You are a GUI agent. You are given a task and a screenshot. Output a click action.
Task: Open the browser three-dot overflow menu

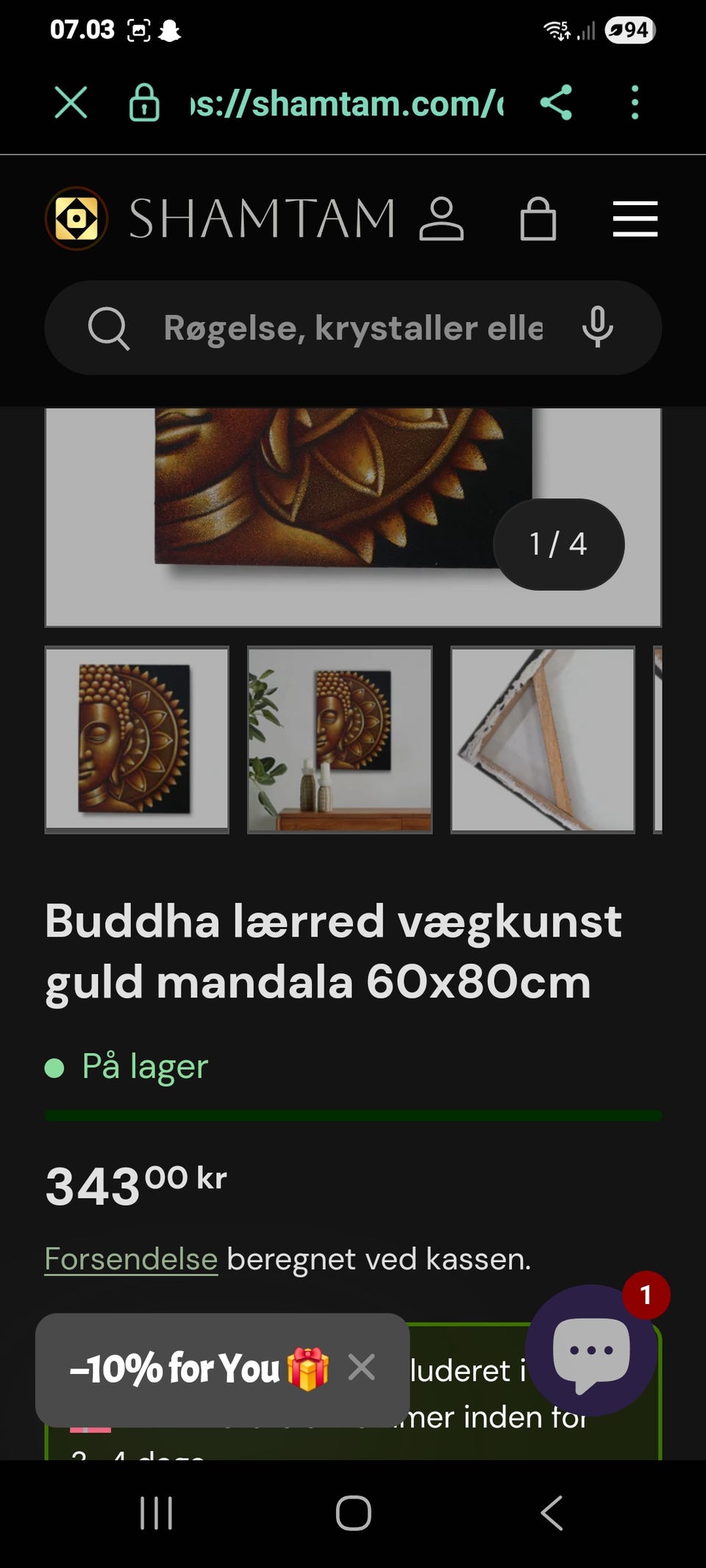click(634, 103)
